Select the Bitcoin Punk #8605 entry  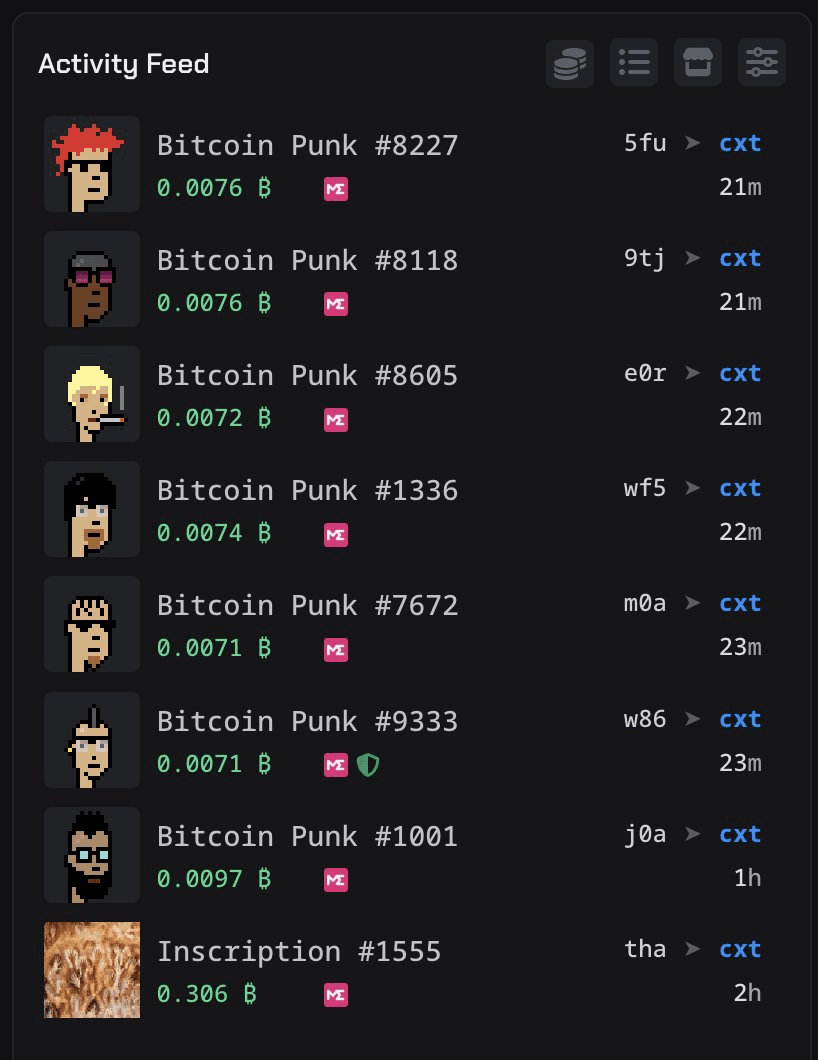pyautogui.click(x=307, y=376)
